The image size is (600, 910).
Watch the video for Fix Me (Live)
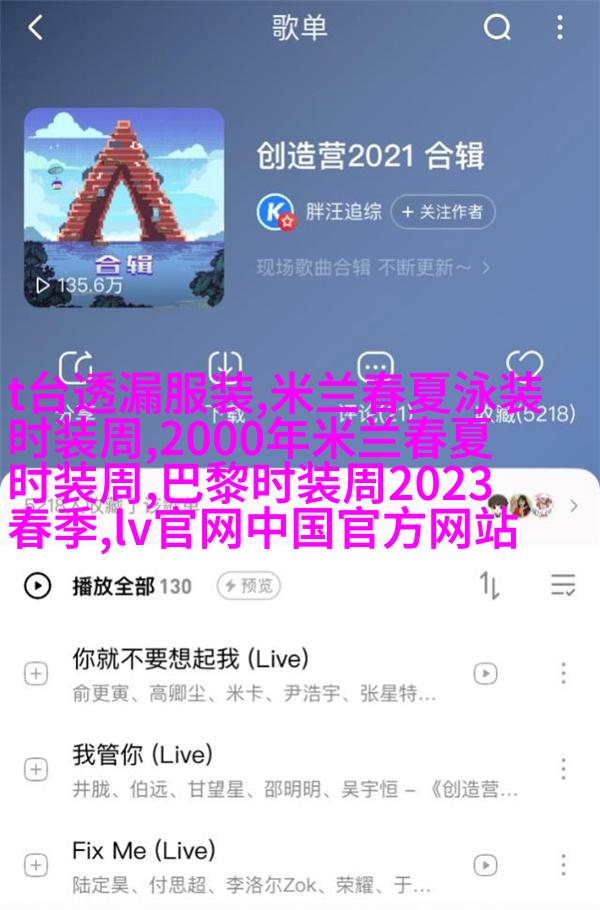point(485,863)
